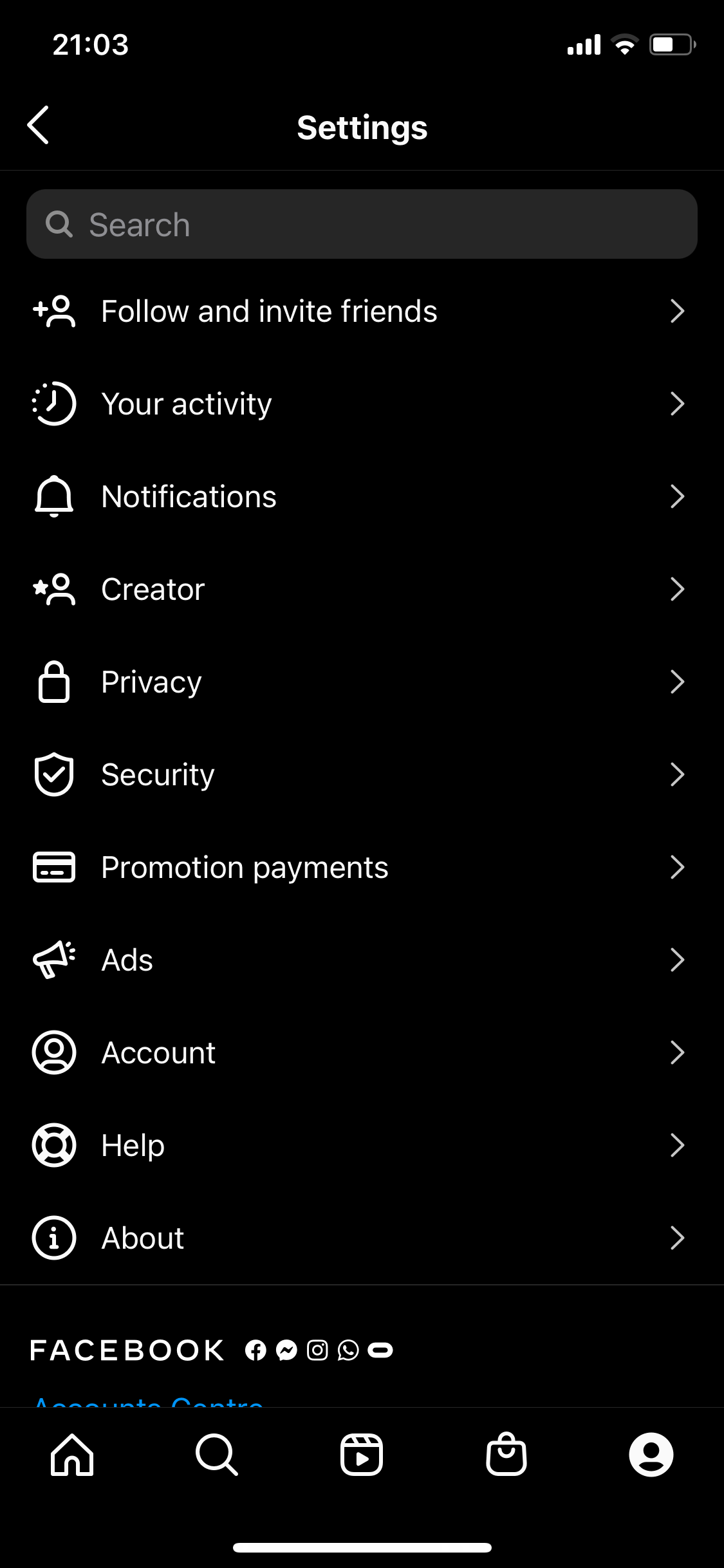724x1568 pixels.
Task: Open Notifications settings
Action: click(x=360, y=497)
